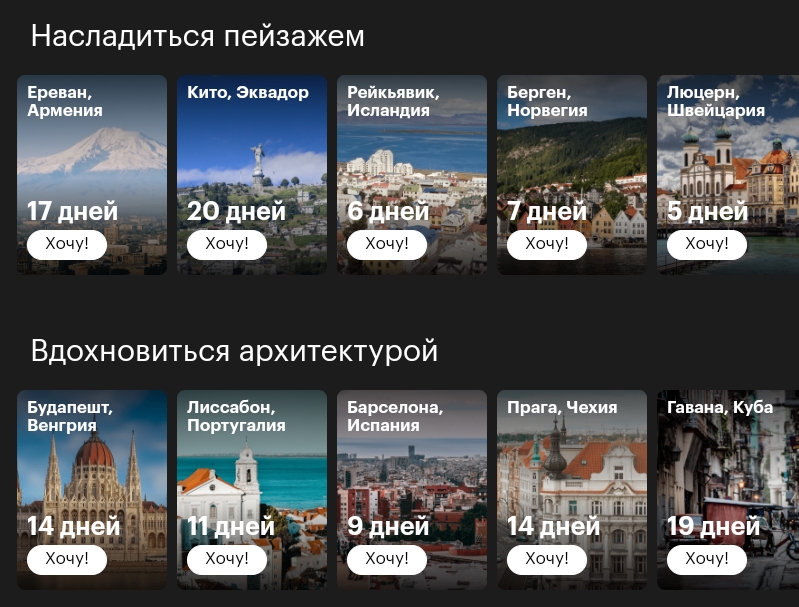Screen dimensions: 799x607
Task: Tap Хочу! on the Люцерн, Швейцария card
Action: [x=706, y=244]
